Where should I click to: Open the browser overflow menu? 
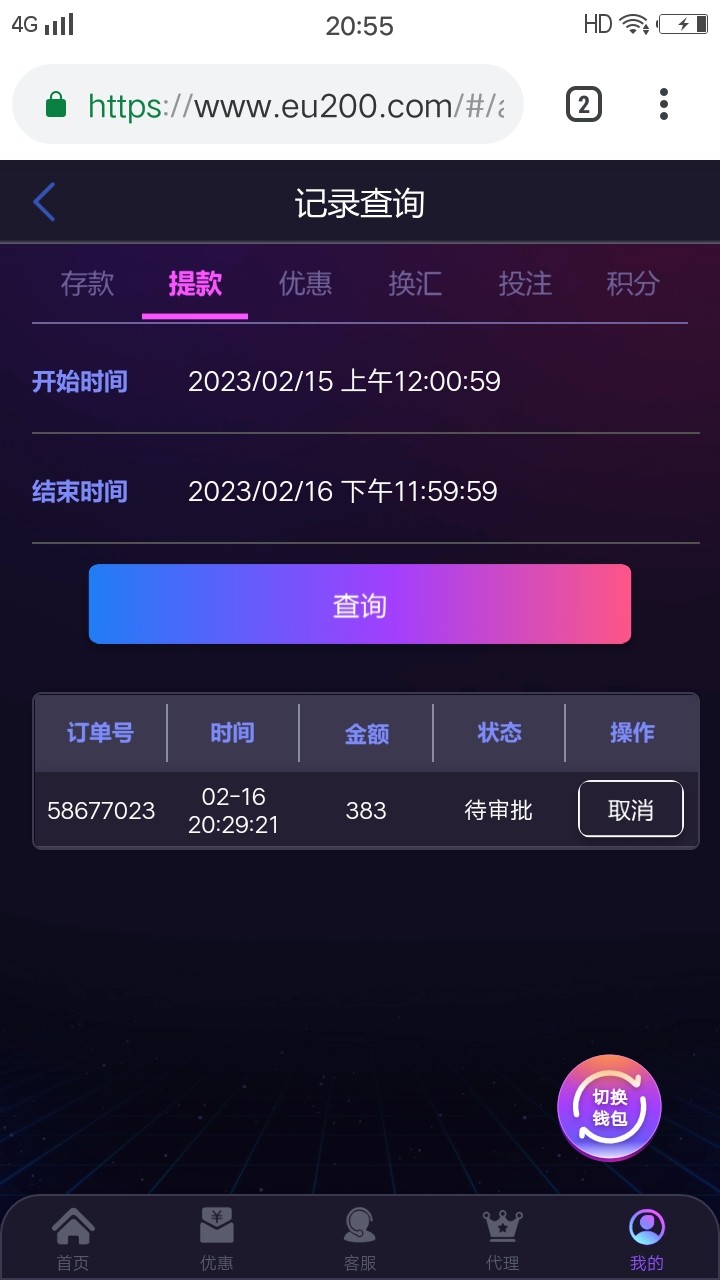[663, 104]
